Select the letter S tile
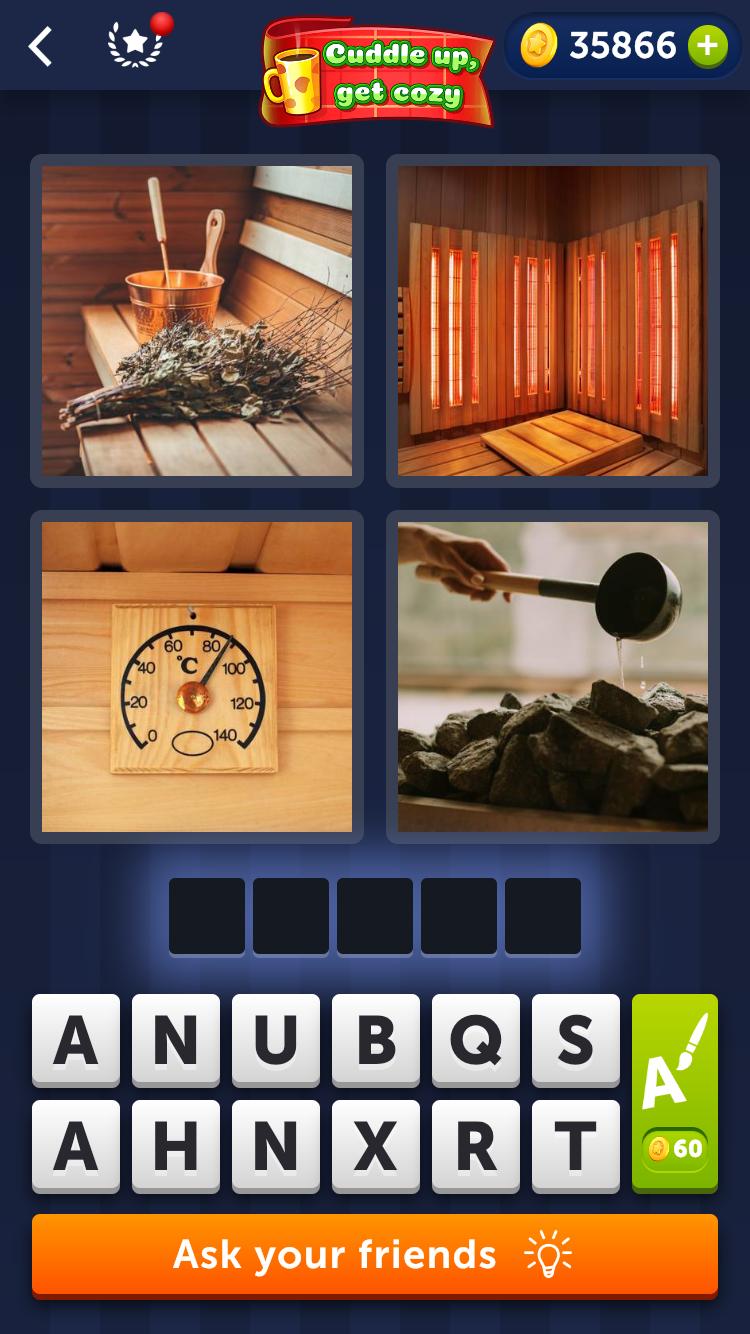750x1334 pixels. pyautogui.click(x=576, y=1040)
